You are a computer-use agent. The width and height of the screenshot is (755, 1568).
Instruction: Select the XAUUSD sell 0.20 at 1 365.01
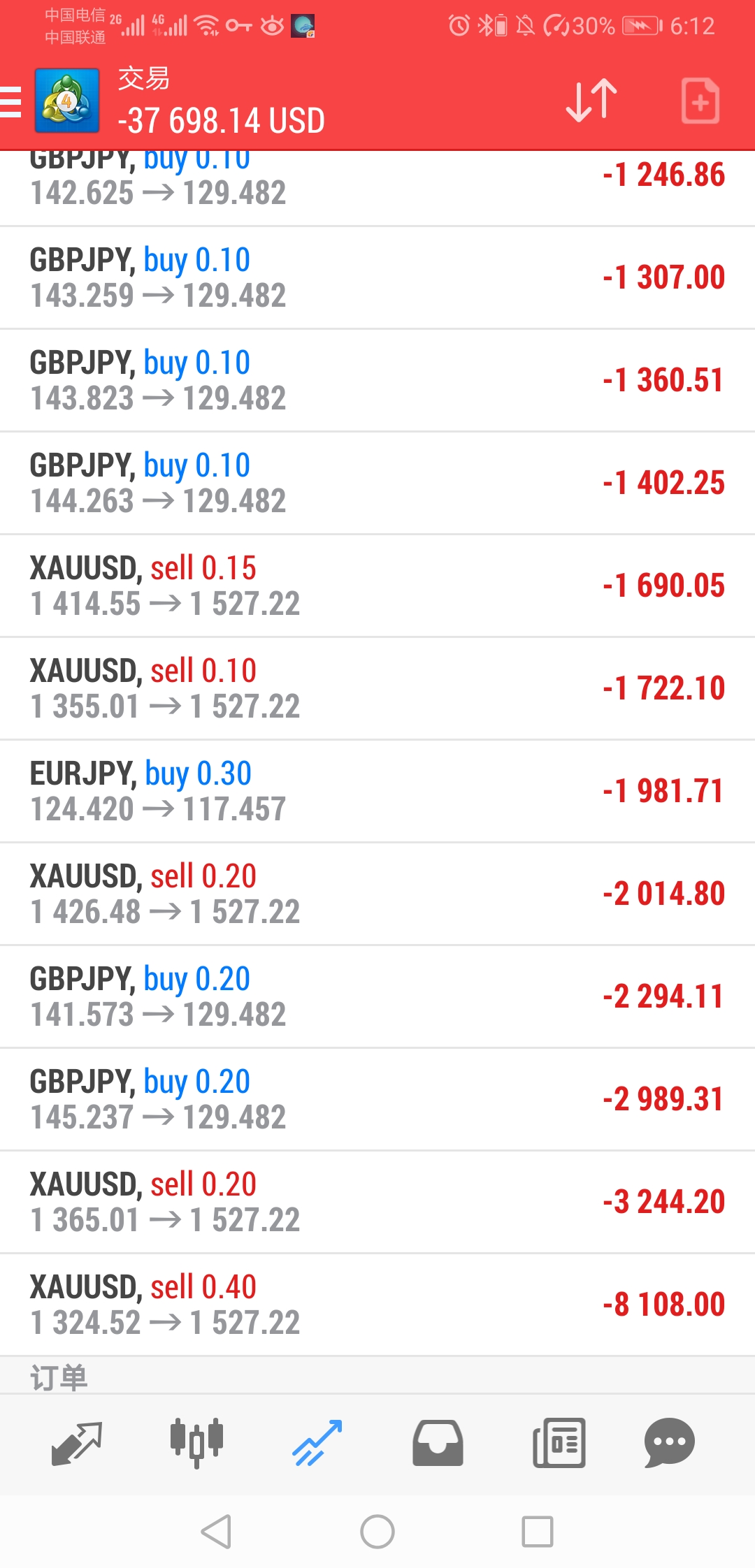point(377,1202)
